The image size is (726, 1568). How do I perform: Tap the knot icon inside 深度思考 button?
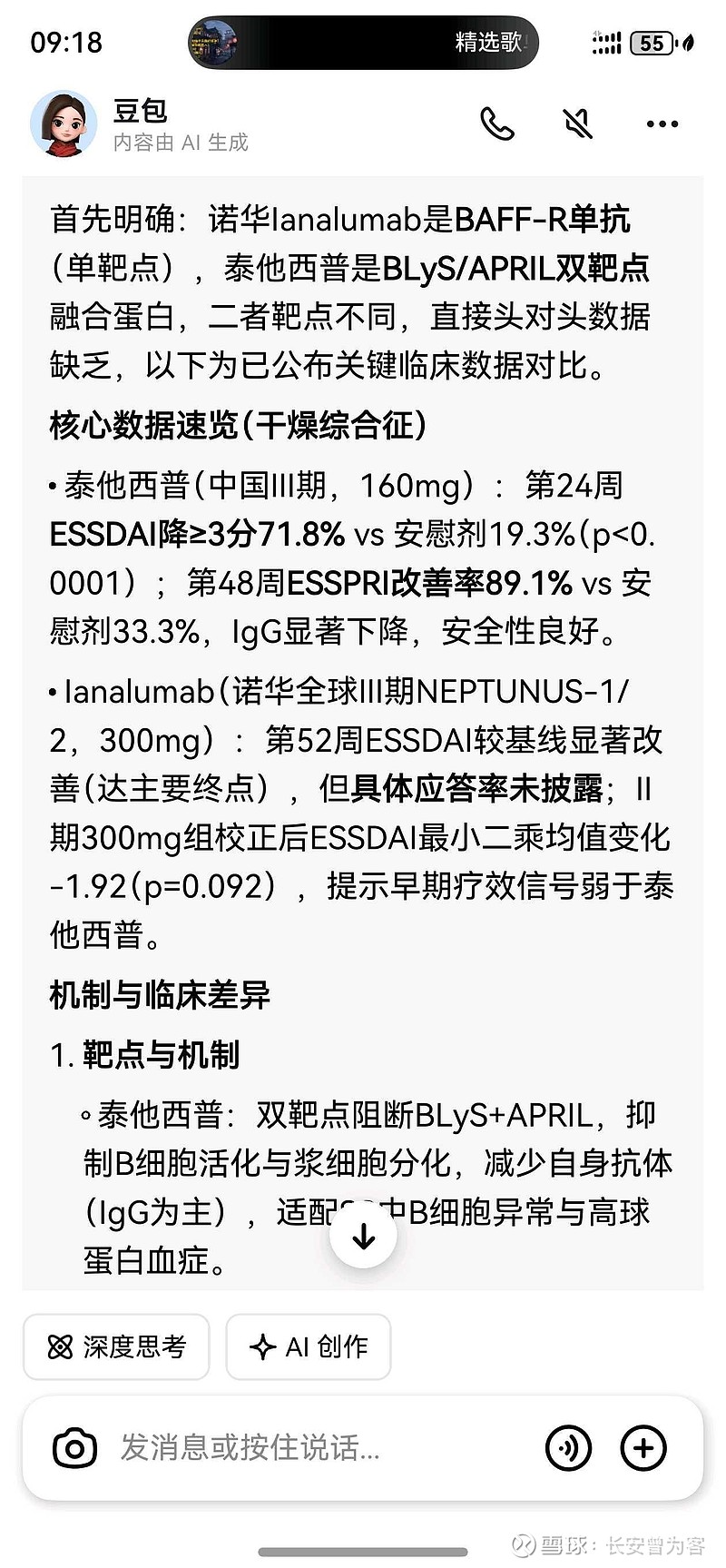coord(59,1346)
